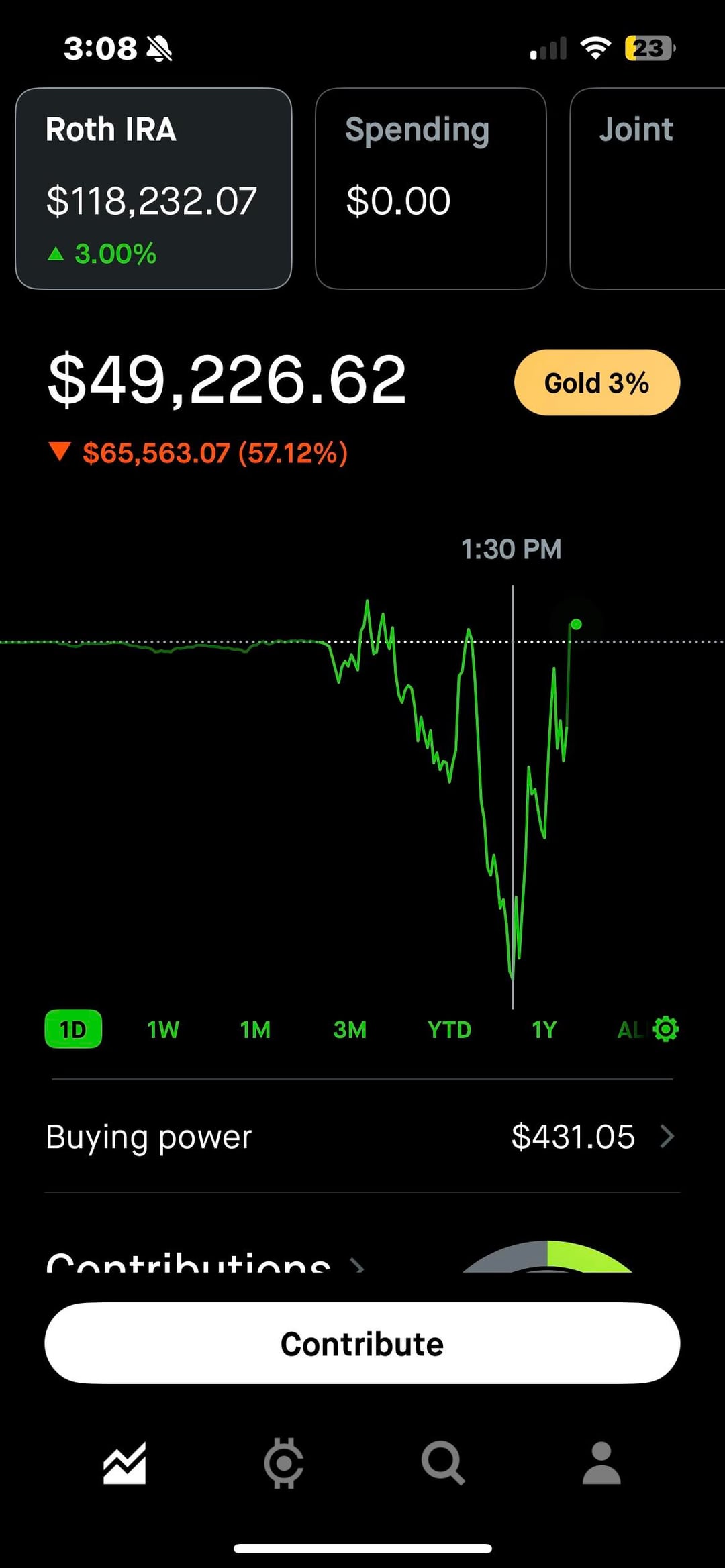Image resolution: width=725 pixels, height=1568 pixels.
Task: Go to the investing chart tab
Action: [x=124, y=1463]
